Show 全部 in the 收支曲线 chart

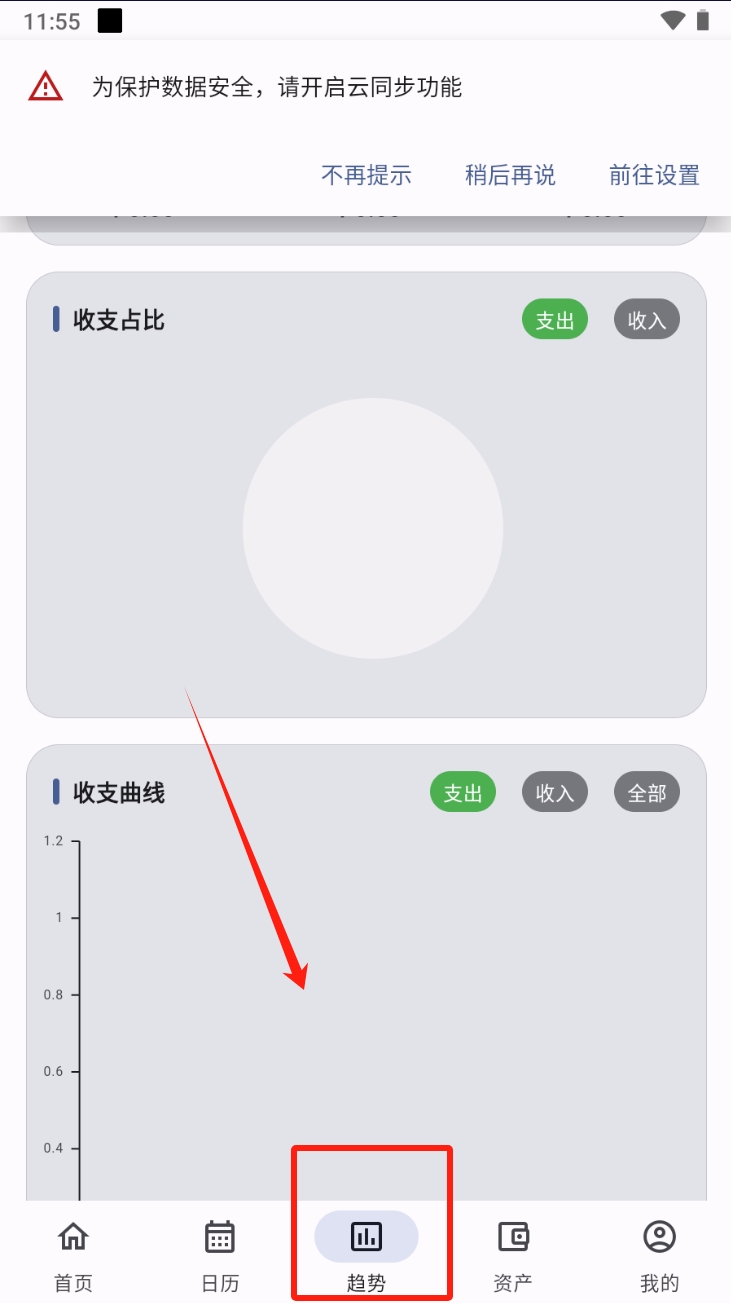point(647,793)
